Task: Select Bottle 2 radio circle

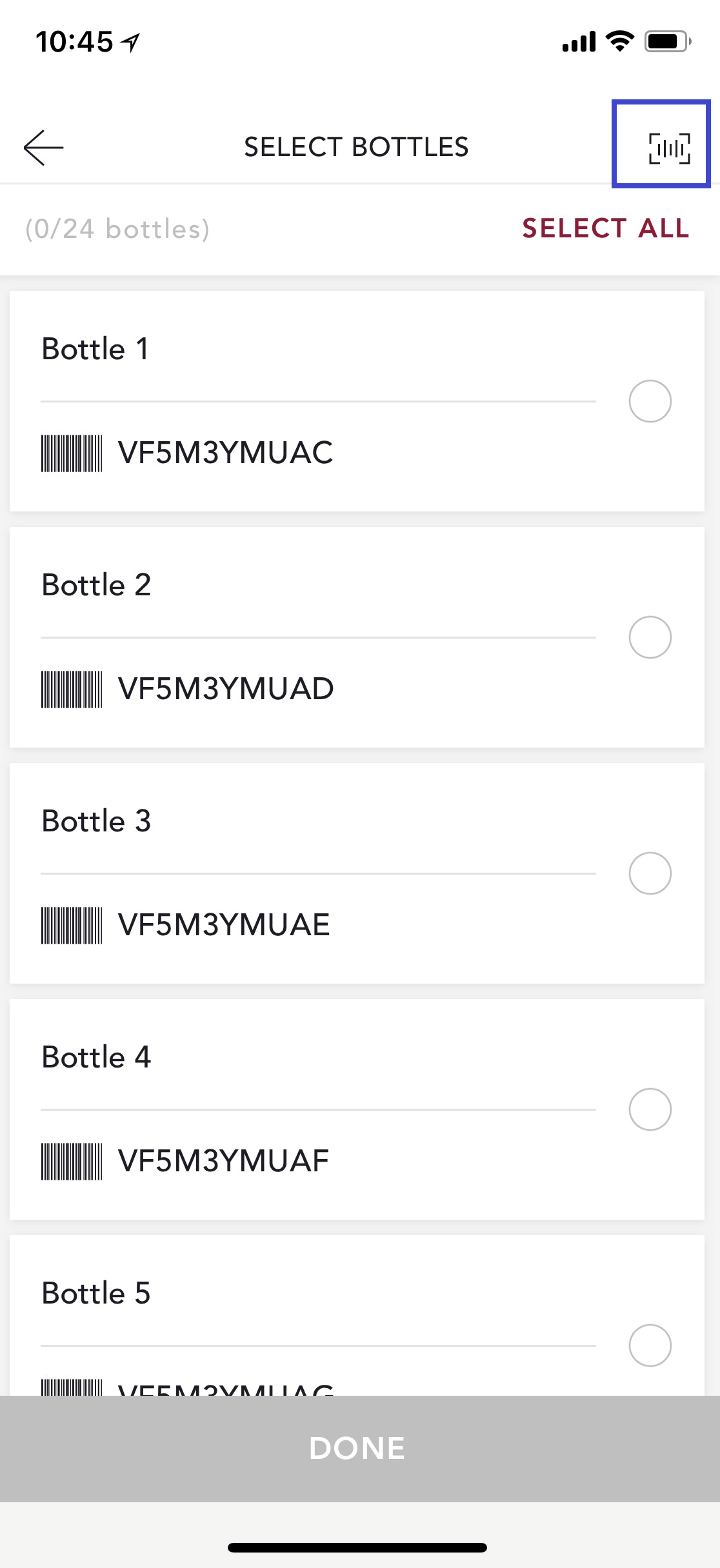Action: [650, 637]
